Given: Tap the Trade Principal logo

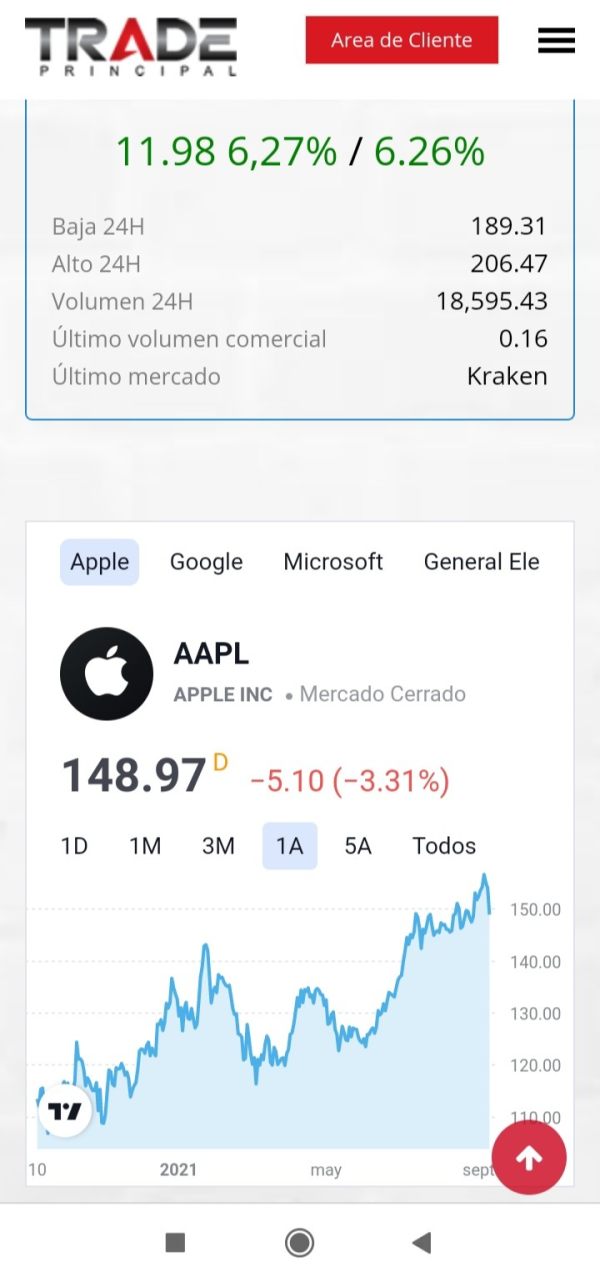Looking at the screenshot, I should (131, 46).
